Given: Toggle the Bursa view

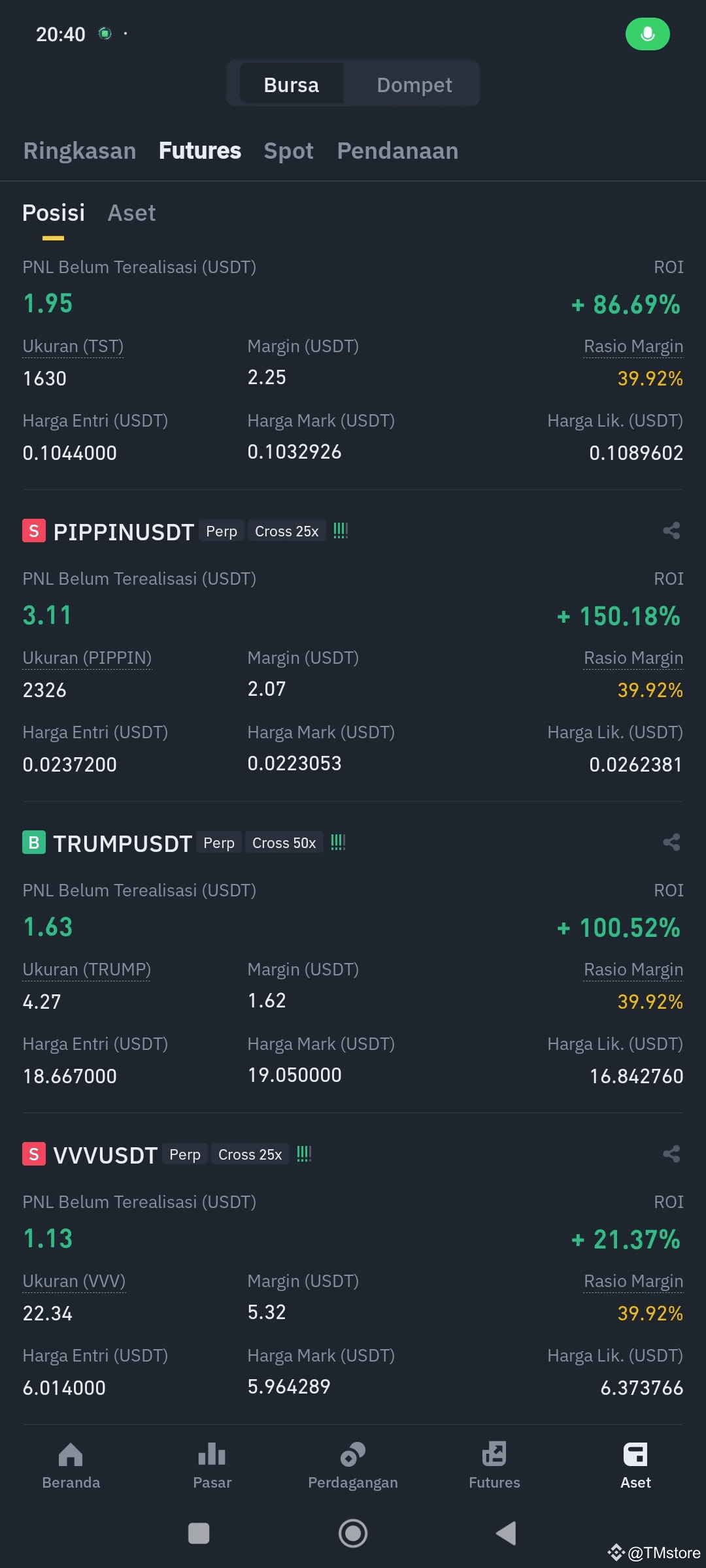Looking at the screenshot, I should pyautogui.click(x=291, y=84).
